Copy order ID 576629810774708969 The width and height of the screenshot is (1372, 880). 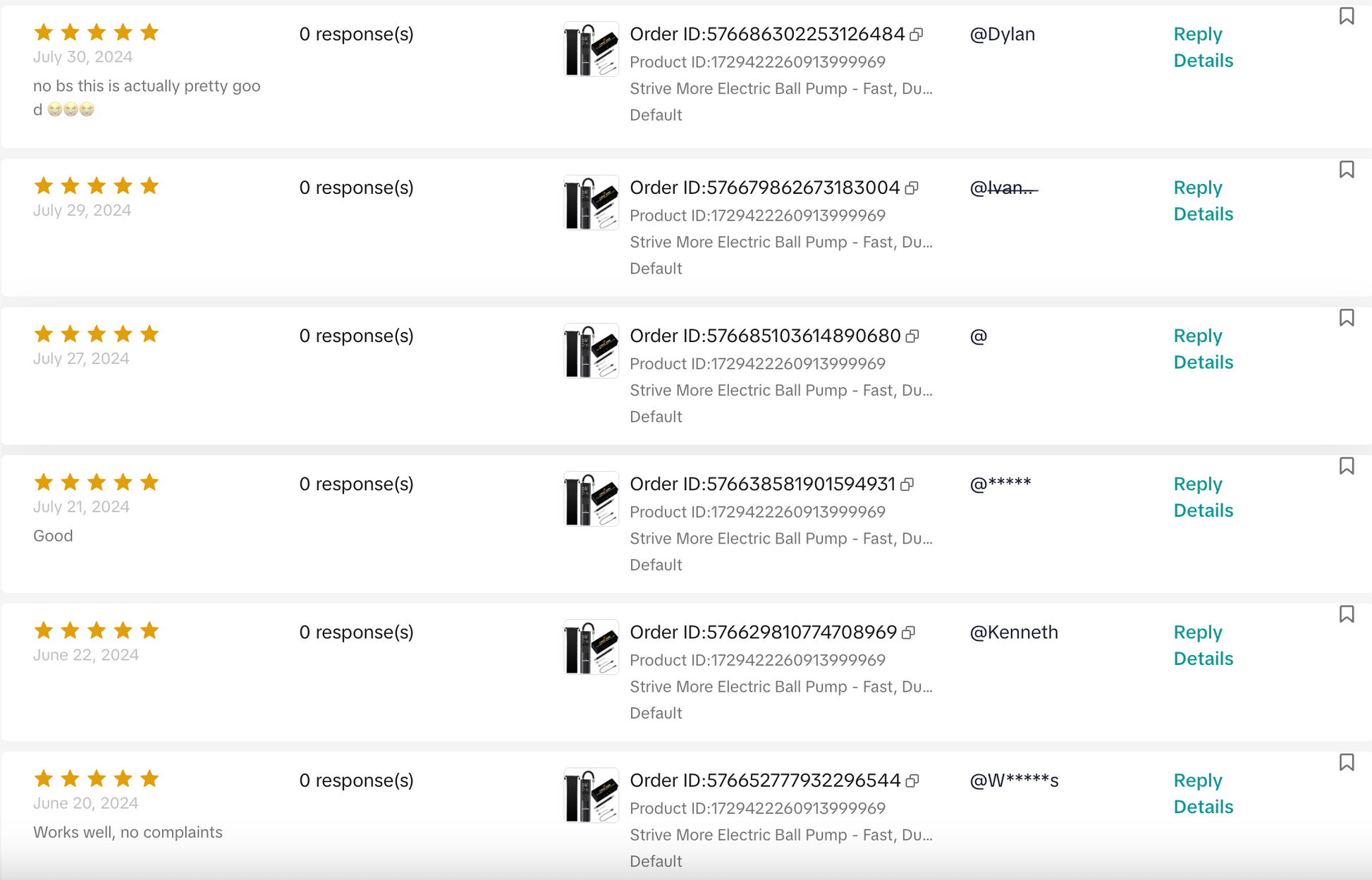909,632
